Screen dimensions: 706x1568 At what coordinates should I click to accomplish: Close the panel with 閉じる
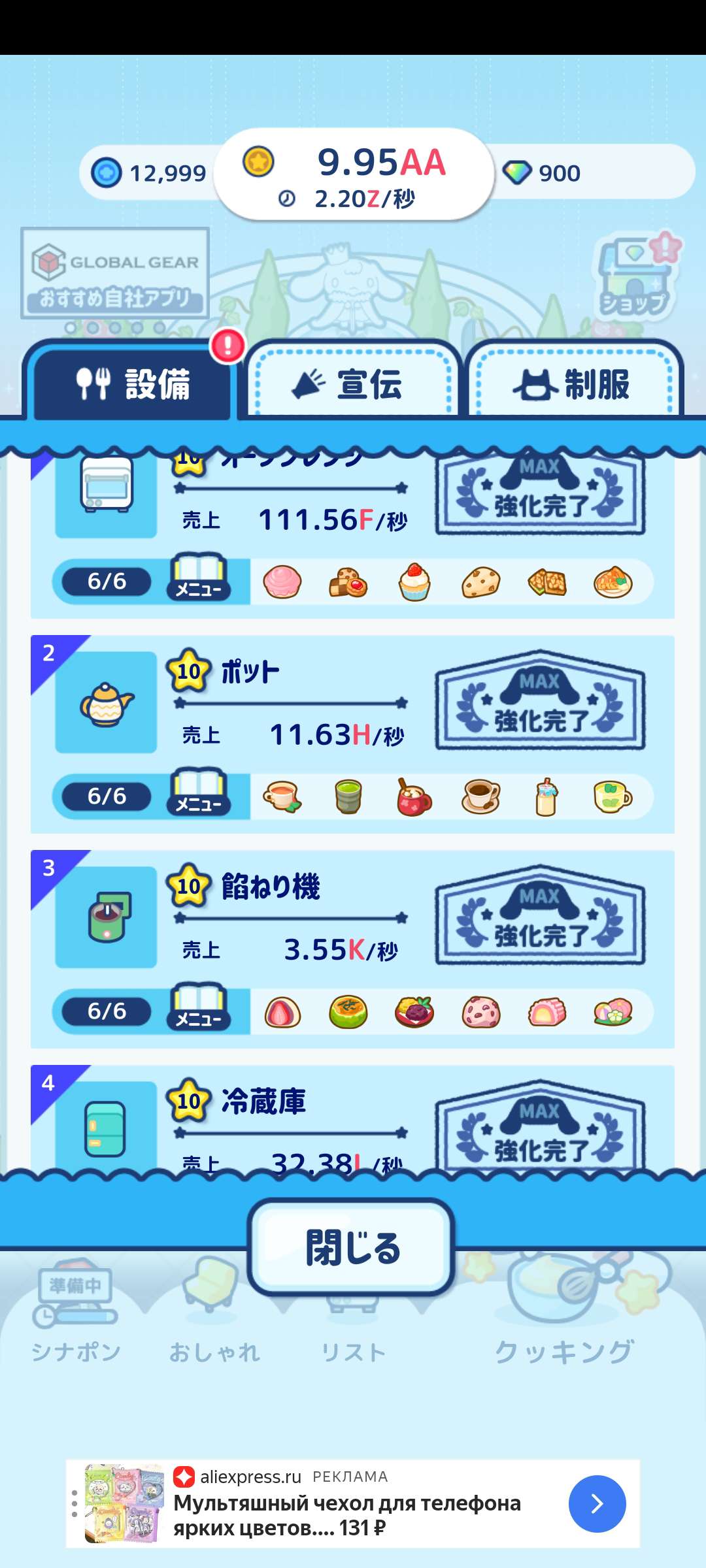point(352,1247)
